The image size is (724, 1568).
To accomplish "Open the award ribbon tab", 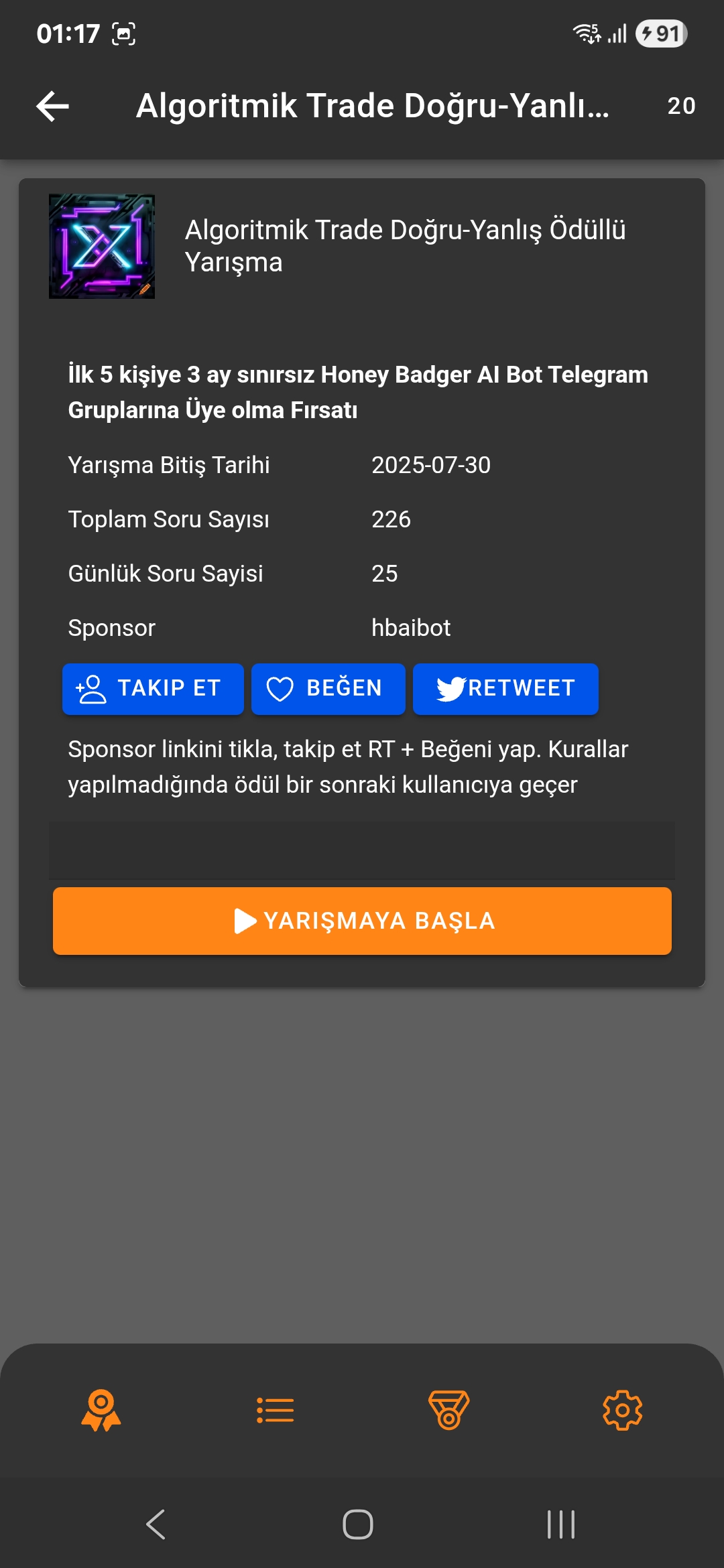I will click(x=101, y=1410).
